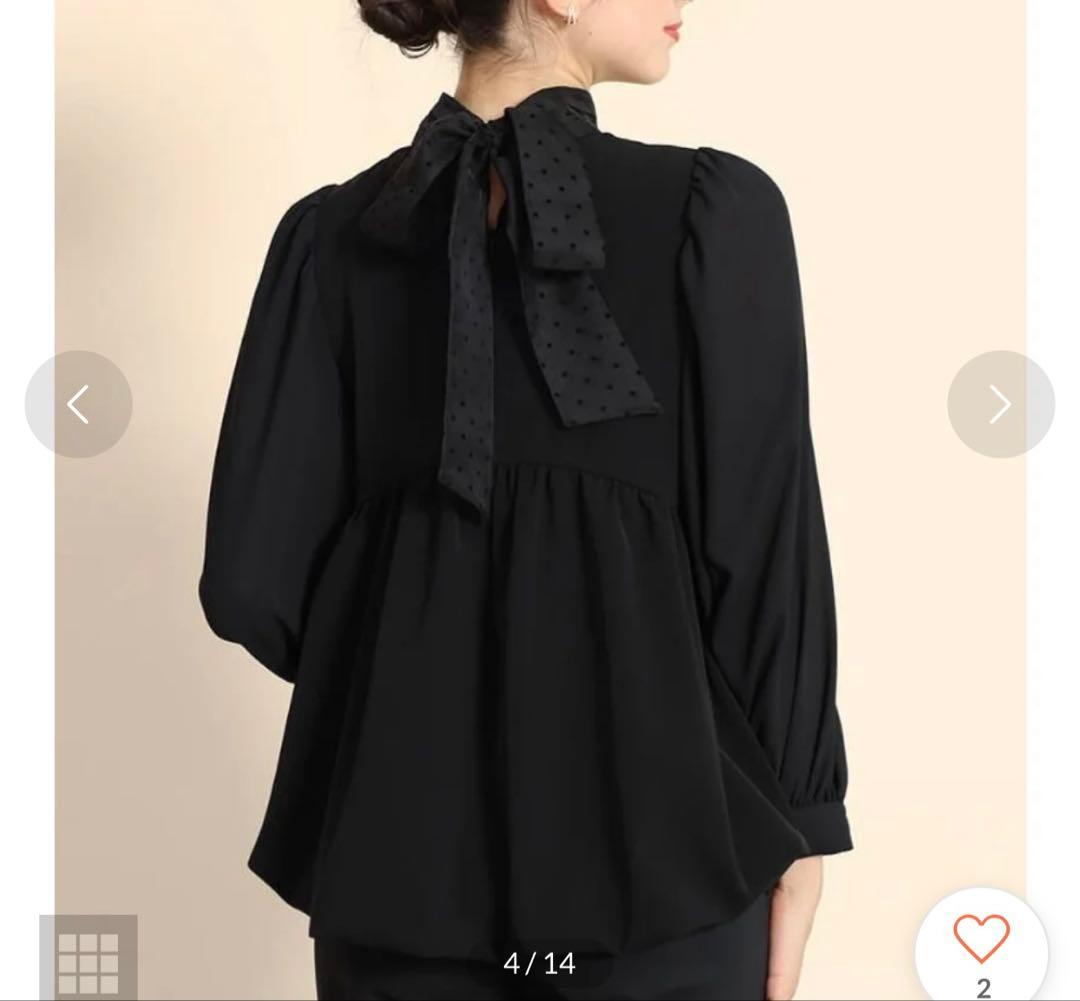Go to the next product photo
Image resolution: width=1080 pixels, height=1001 pixels.
1000,404
